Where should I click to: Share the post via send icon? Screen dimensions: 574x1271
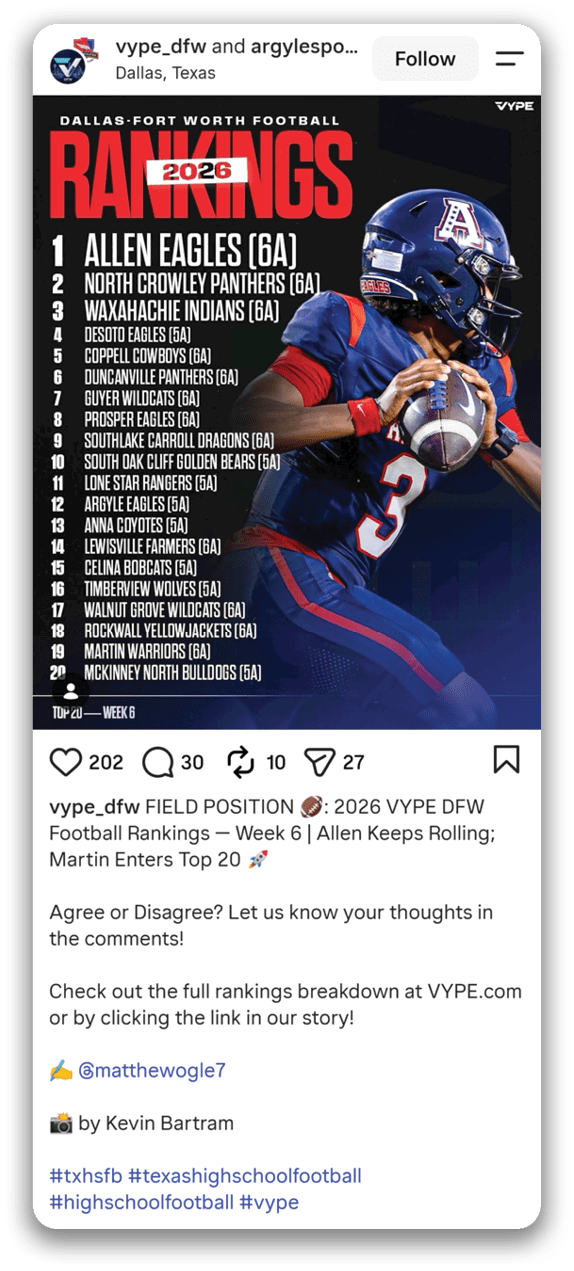click(x=318, y=762)
